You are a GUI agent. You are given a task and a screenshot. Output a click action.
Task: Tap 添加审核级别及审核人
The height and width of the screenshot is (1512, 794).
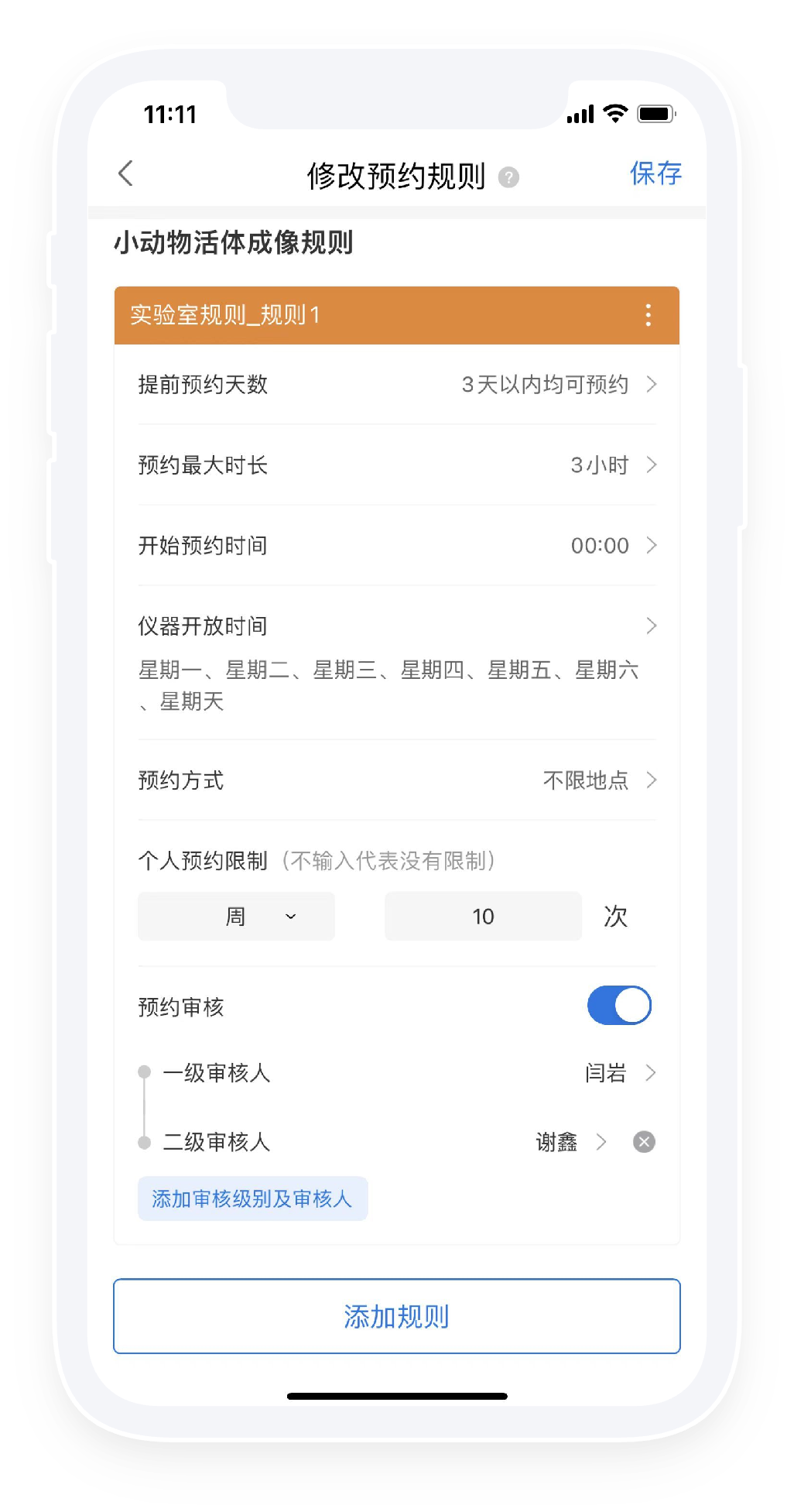[252, 1199]
